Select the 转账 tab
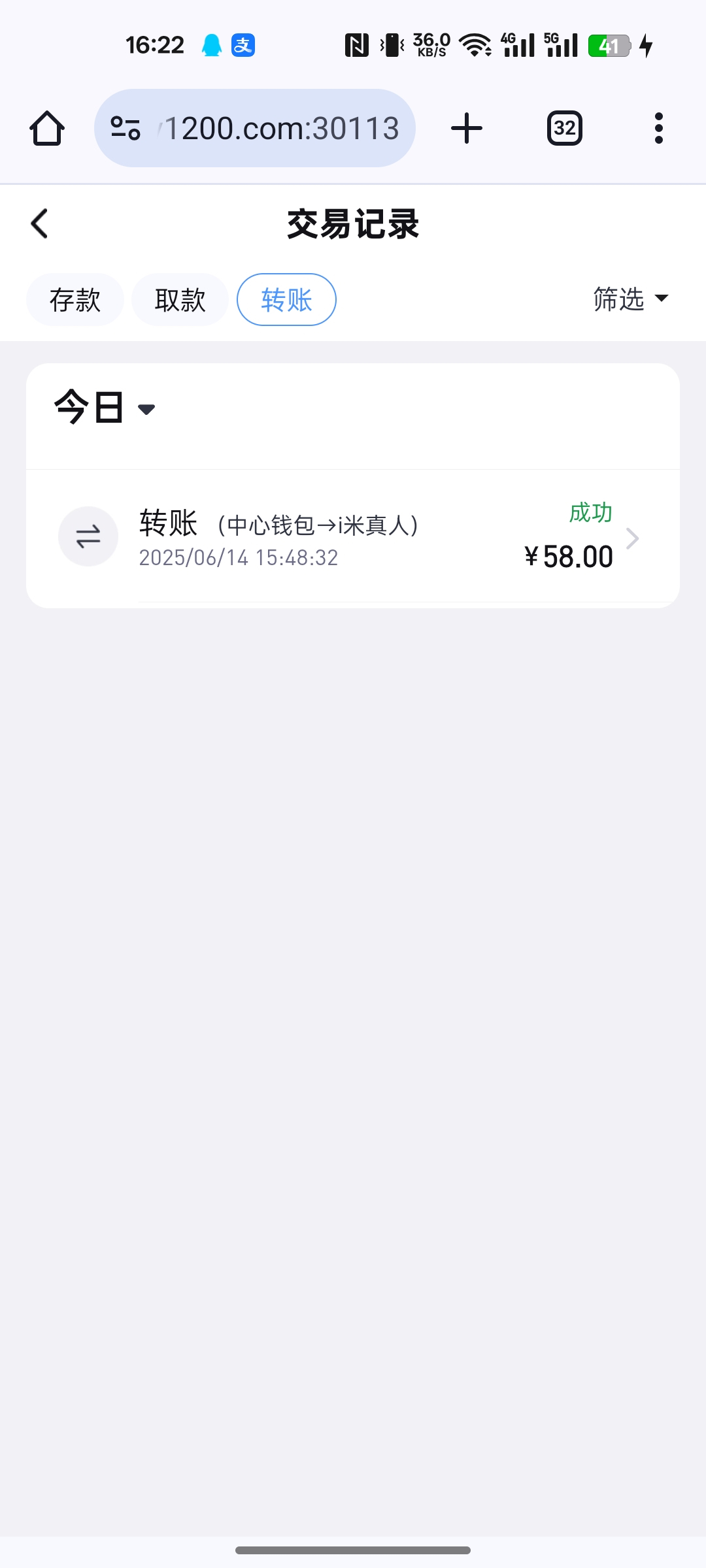 [286, 300]
